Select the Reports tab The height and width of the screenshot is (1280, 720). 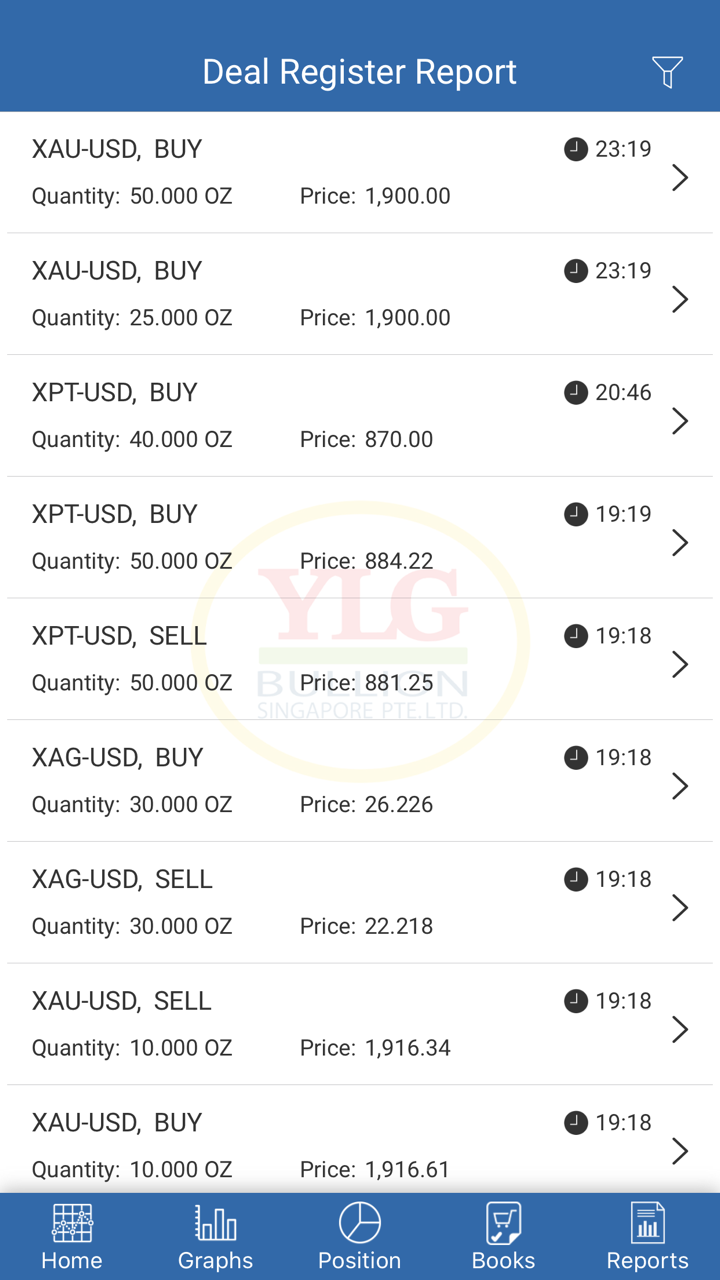click(647, 1237)
